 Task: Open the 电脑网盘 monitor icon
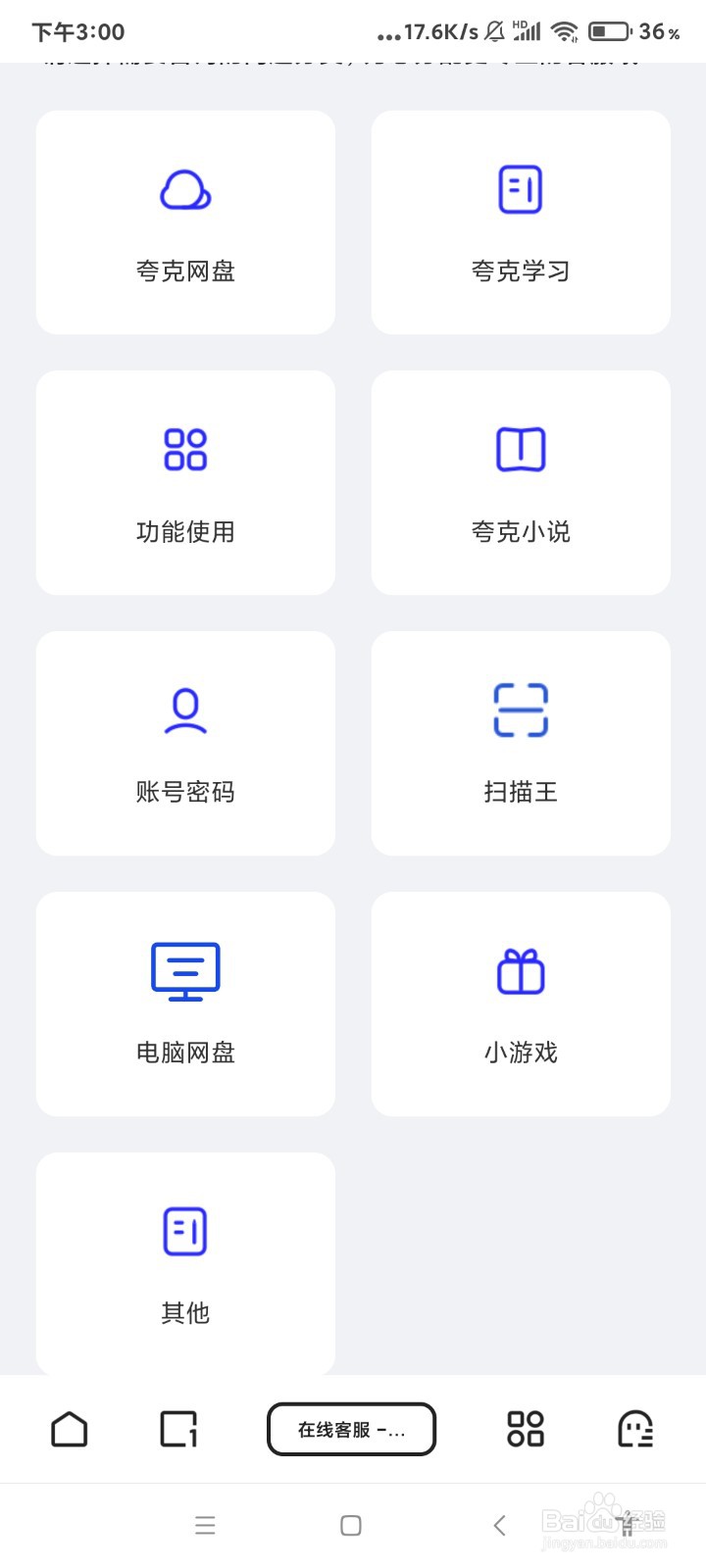tap(185, 970)
